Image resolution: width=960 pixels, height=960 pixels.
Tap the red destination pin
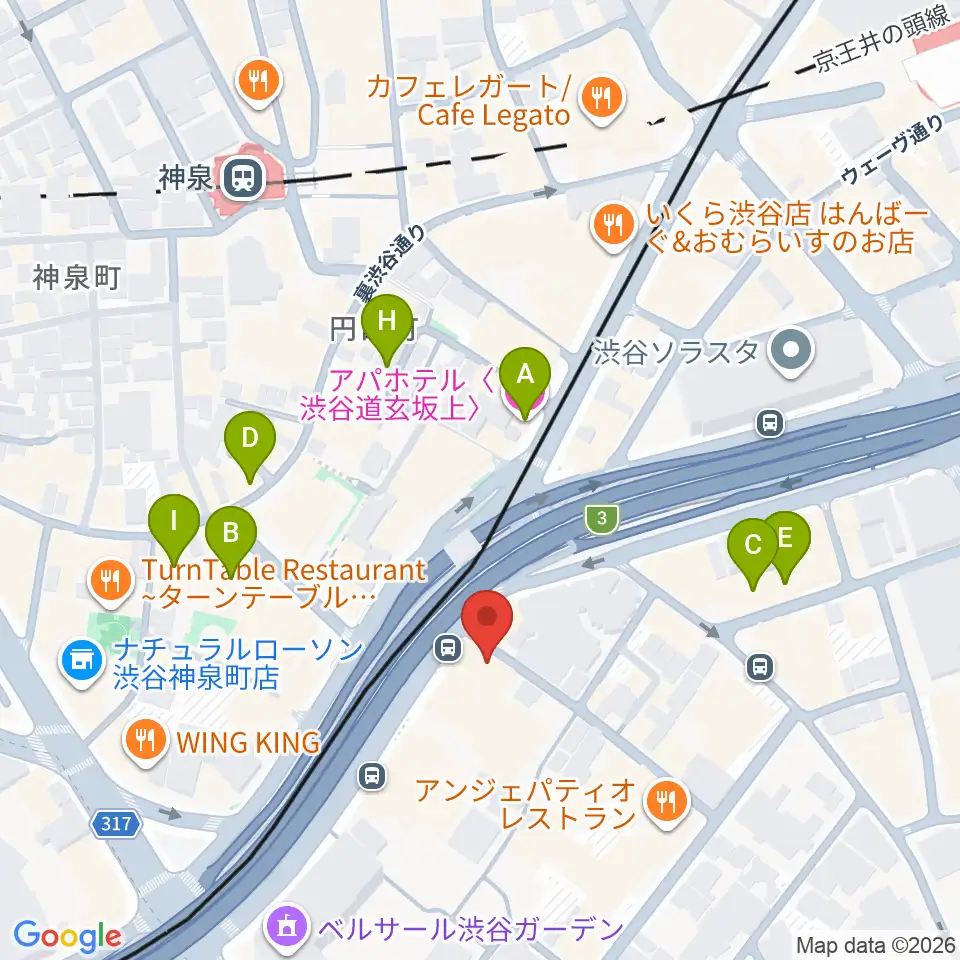pos(487,623)
